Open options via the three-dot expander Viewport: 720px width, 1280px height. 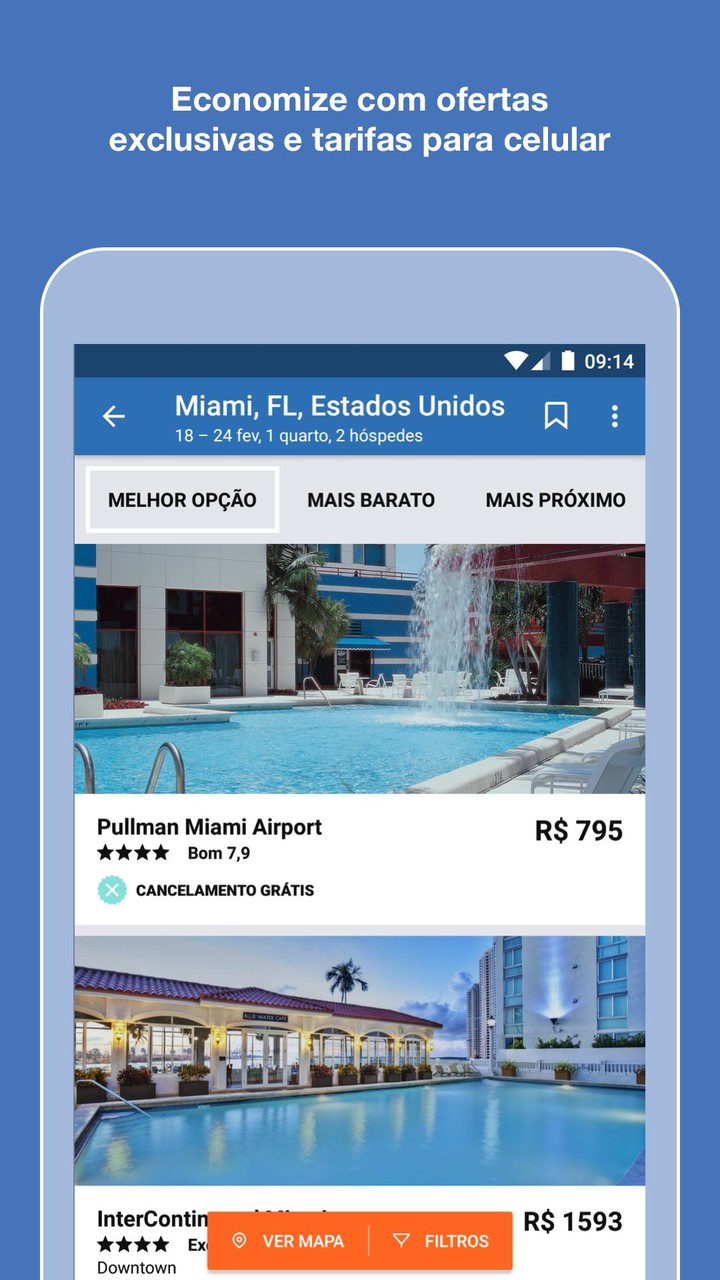click(x=615, y=416)
